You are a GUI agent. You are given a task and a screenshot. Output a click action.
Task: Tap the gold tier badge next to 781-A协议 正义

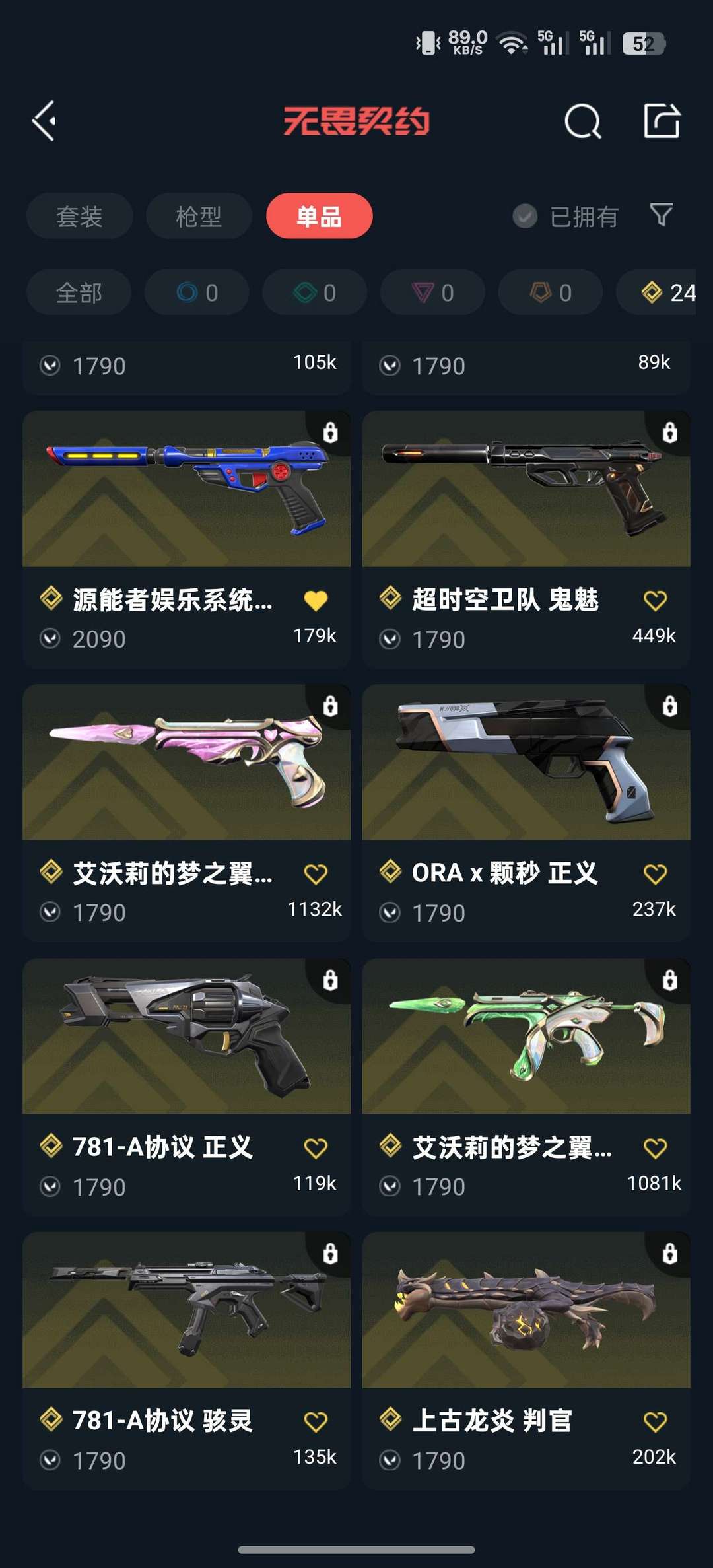pyautogui.click(x=52, y=1147)
